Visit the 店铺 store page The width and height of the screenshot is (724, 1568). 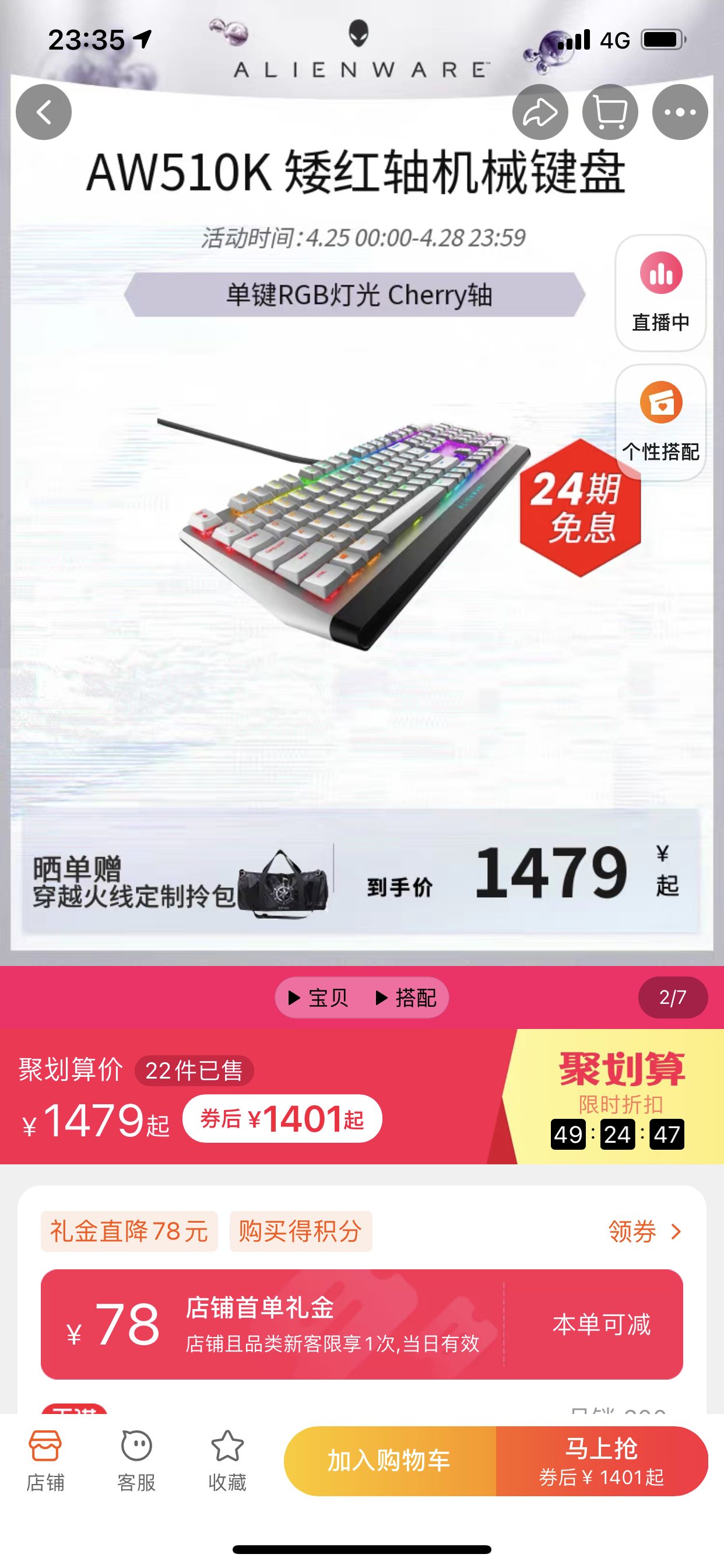tap(45, 1459)
